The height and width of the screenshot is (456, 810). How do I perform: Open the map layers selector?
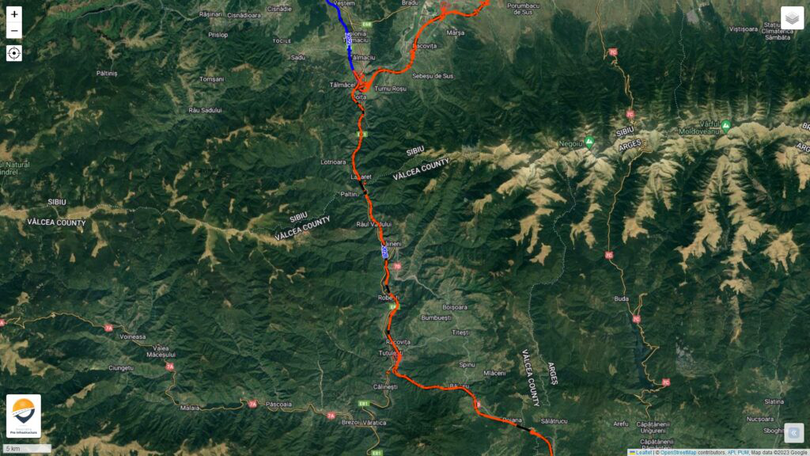(x=792, y=18)
